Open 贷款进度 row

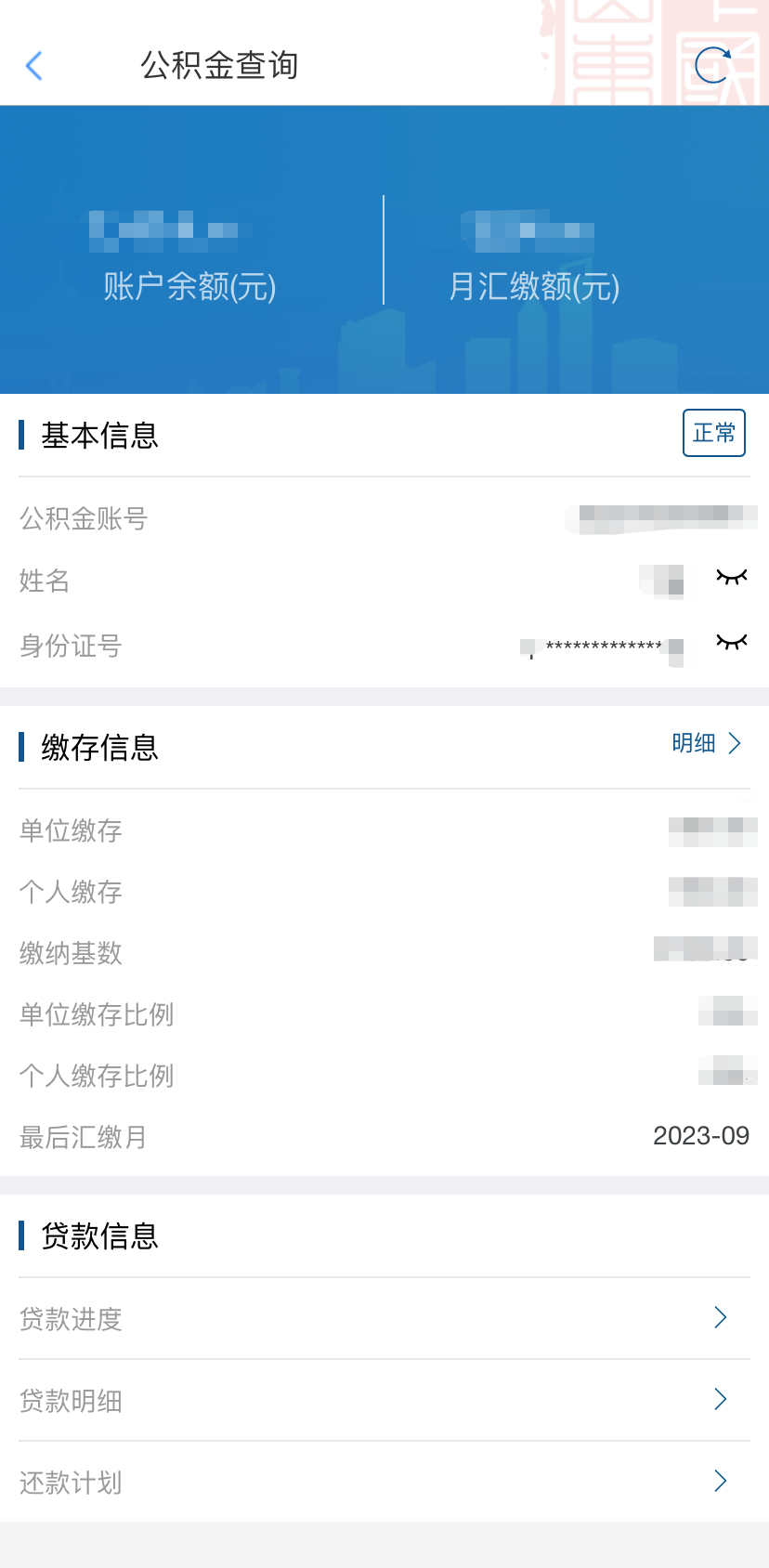pos(384,1319)
